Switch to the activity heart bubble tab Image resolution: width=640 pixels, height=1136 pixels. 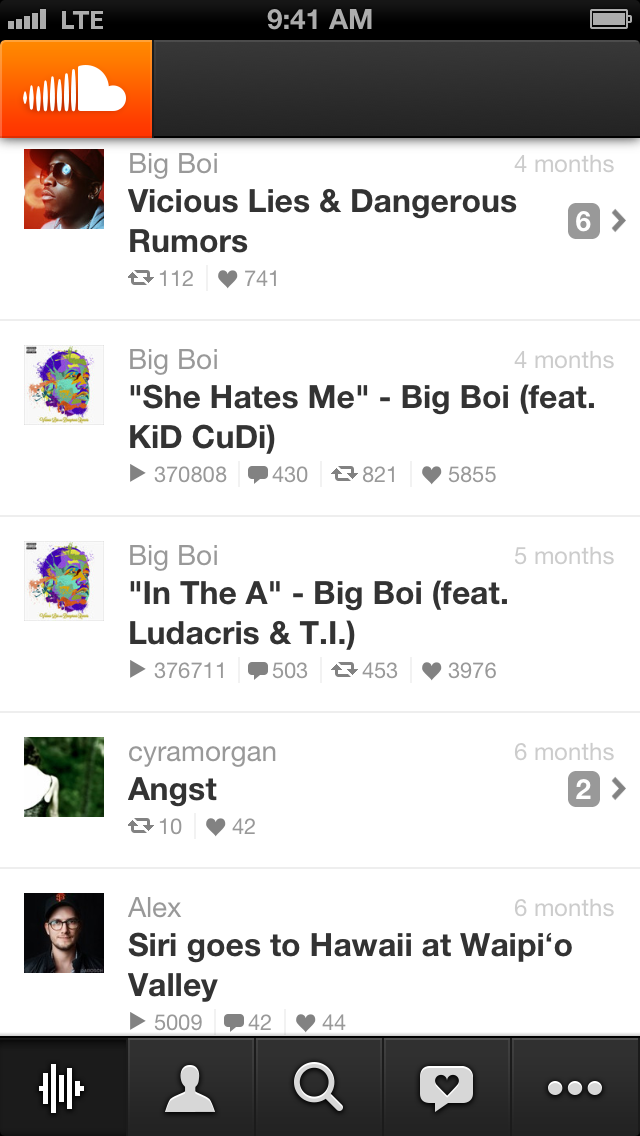(x=446, y=1087)
